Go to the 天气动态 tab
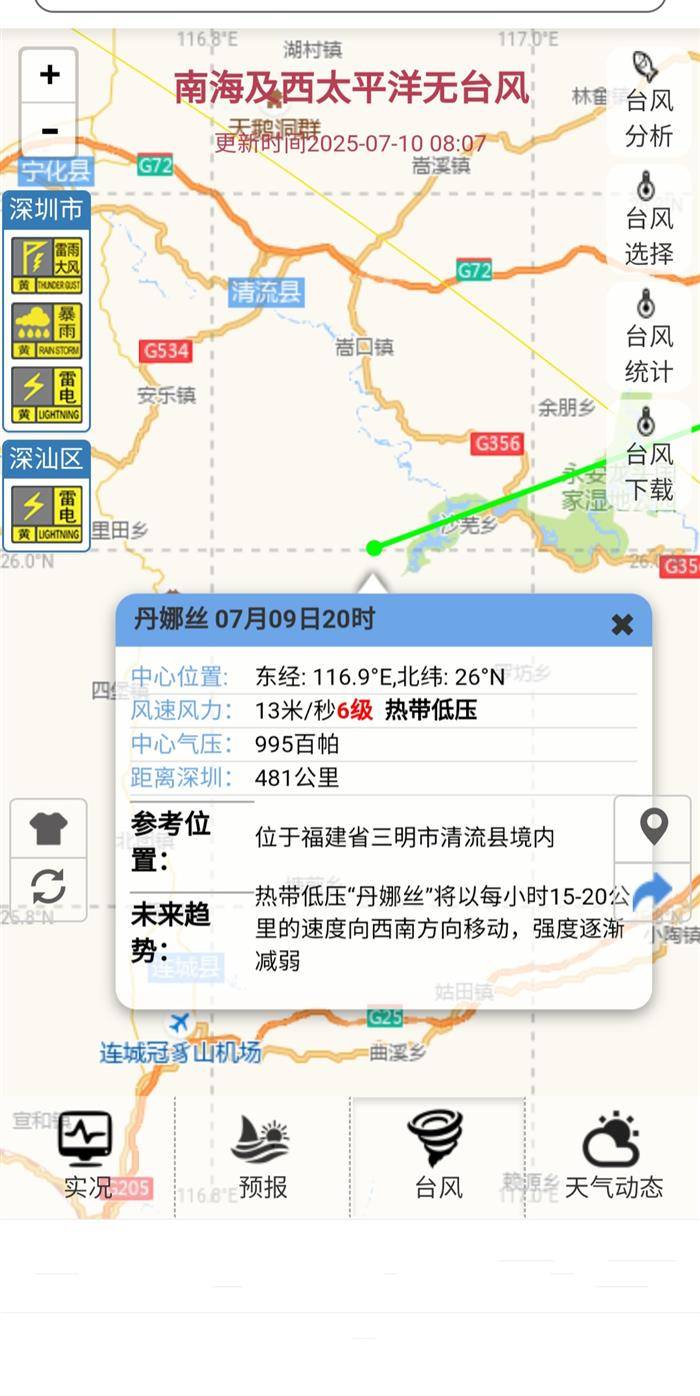Image resolution: width=700 pixels, height=1396 pixels. click(x=613, y=1156)
